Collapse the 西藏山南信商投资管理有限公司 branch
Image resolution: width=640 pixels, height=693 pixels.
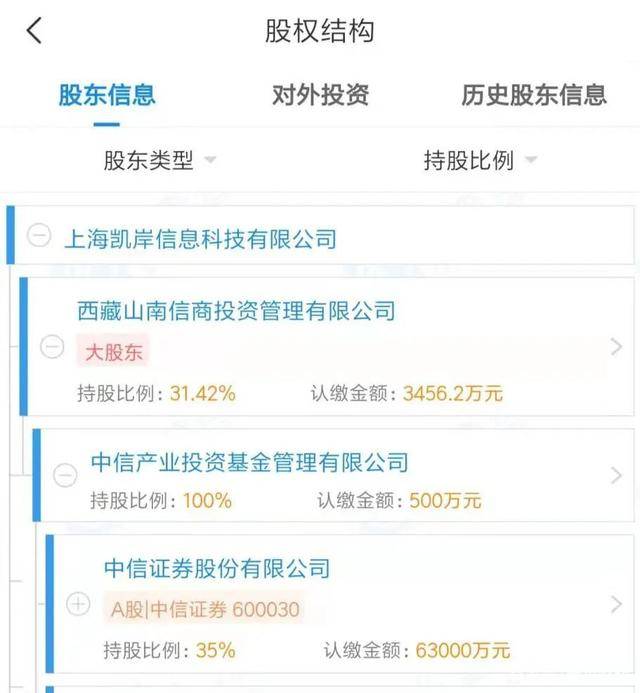52,347
